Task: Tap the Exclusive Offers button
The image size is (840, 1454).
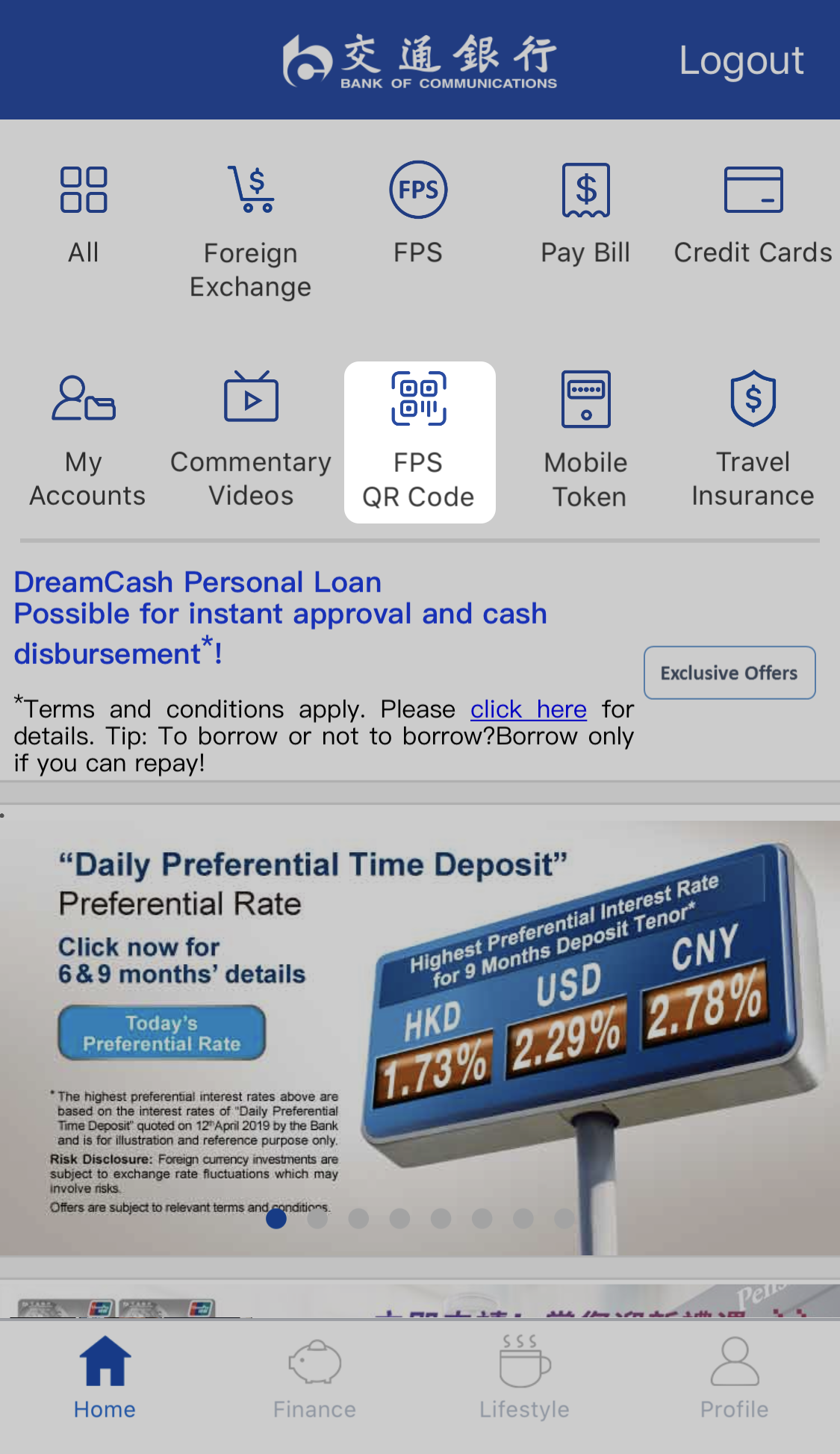Action: point(729,673)
